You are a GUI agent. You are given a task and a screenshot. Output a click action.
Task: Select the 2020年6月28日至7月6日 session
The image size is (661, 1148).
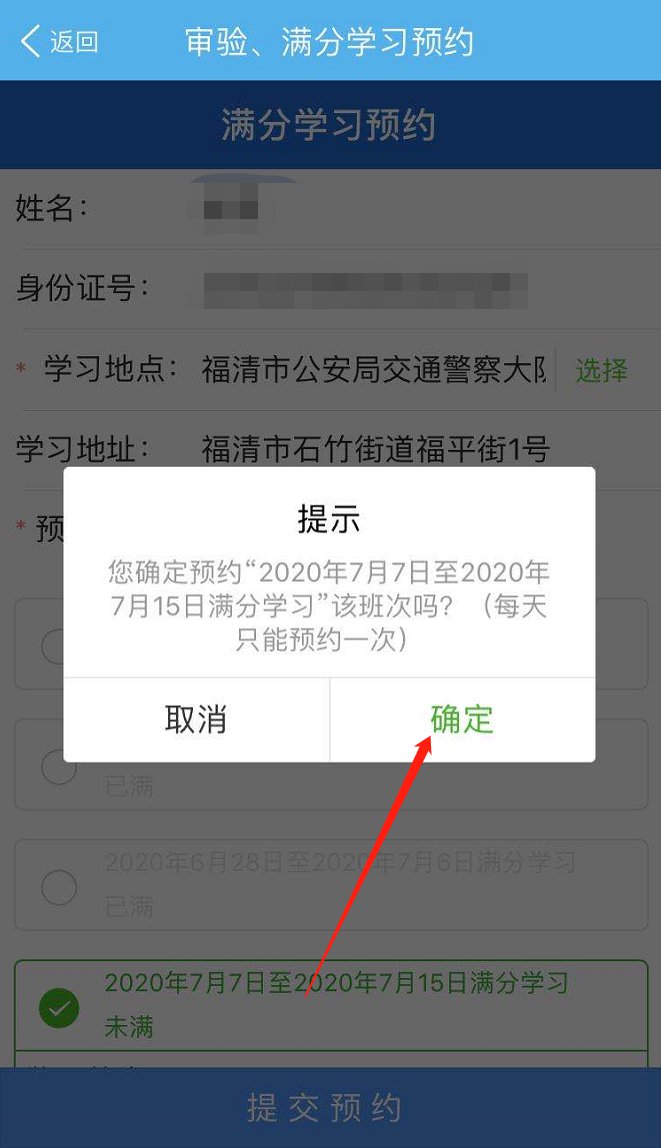tap(59, 886)
